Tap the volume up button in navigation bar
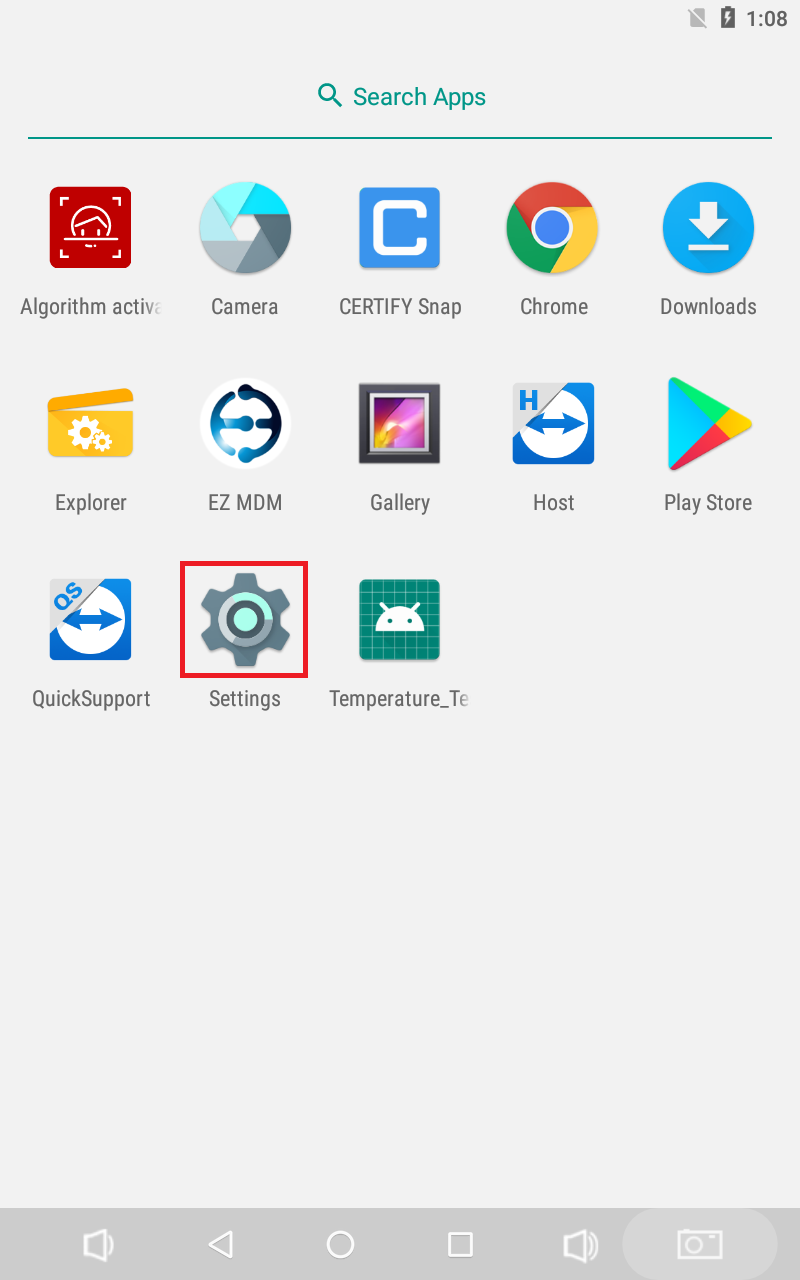This screenshot has width=800, height=1280. [581, 1244]
